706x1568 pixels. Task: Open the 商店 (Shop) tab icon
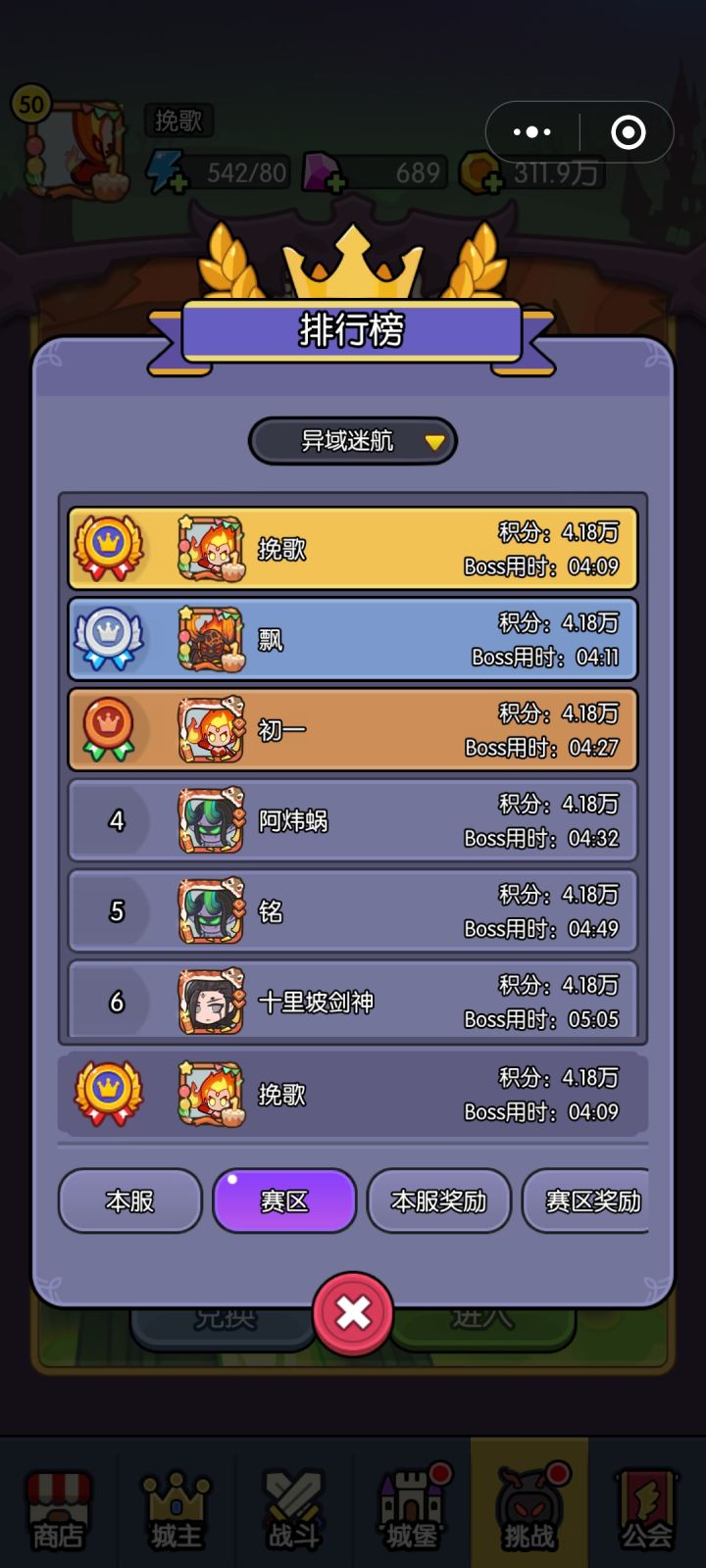coord(59,1504)
